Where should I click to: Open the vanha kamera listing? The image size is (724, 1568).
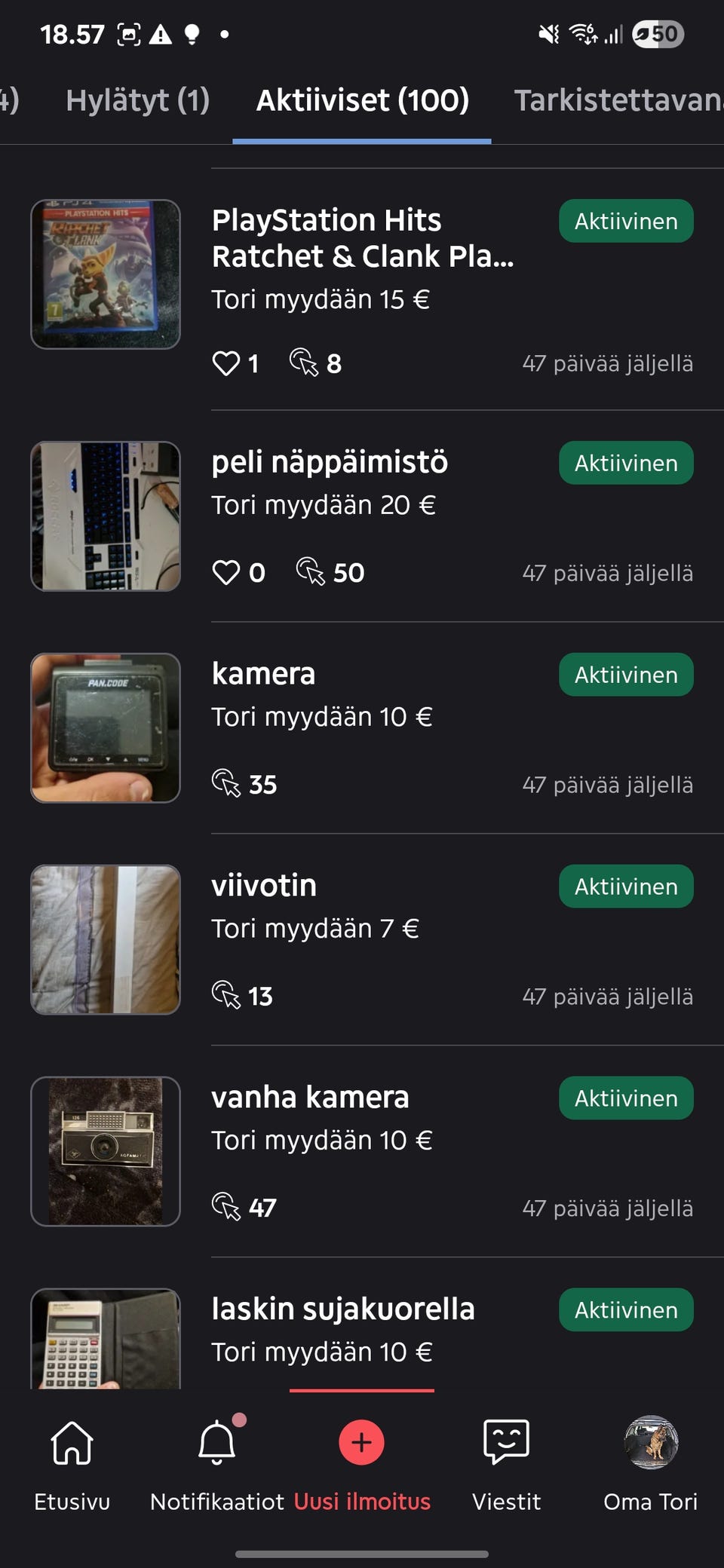[310, 1098]
